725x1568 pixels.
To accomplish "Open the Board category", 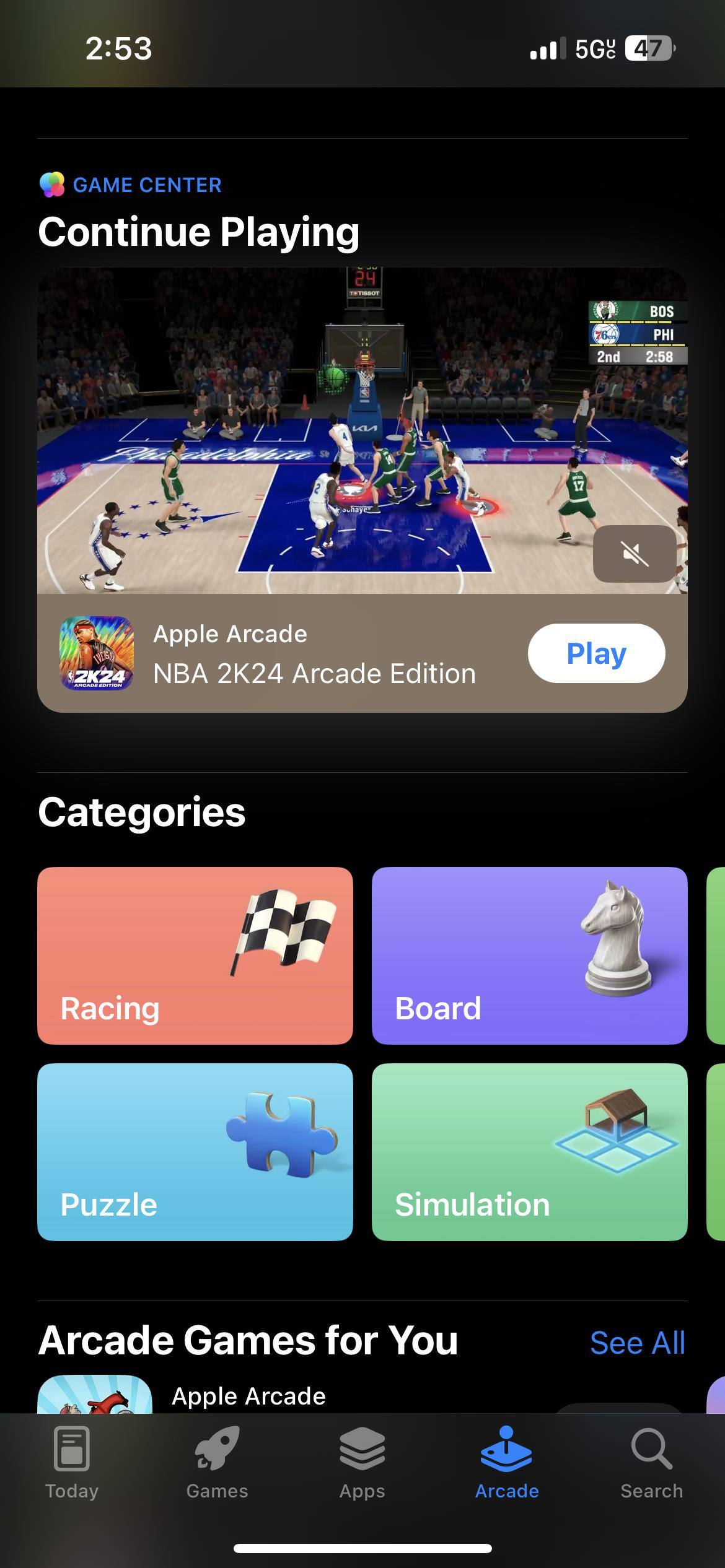I will click(x=529, y=956).
